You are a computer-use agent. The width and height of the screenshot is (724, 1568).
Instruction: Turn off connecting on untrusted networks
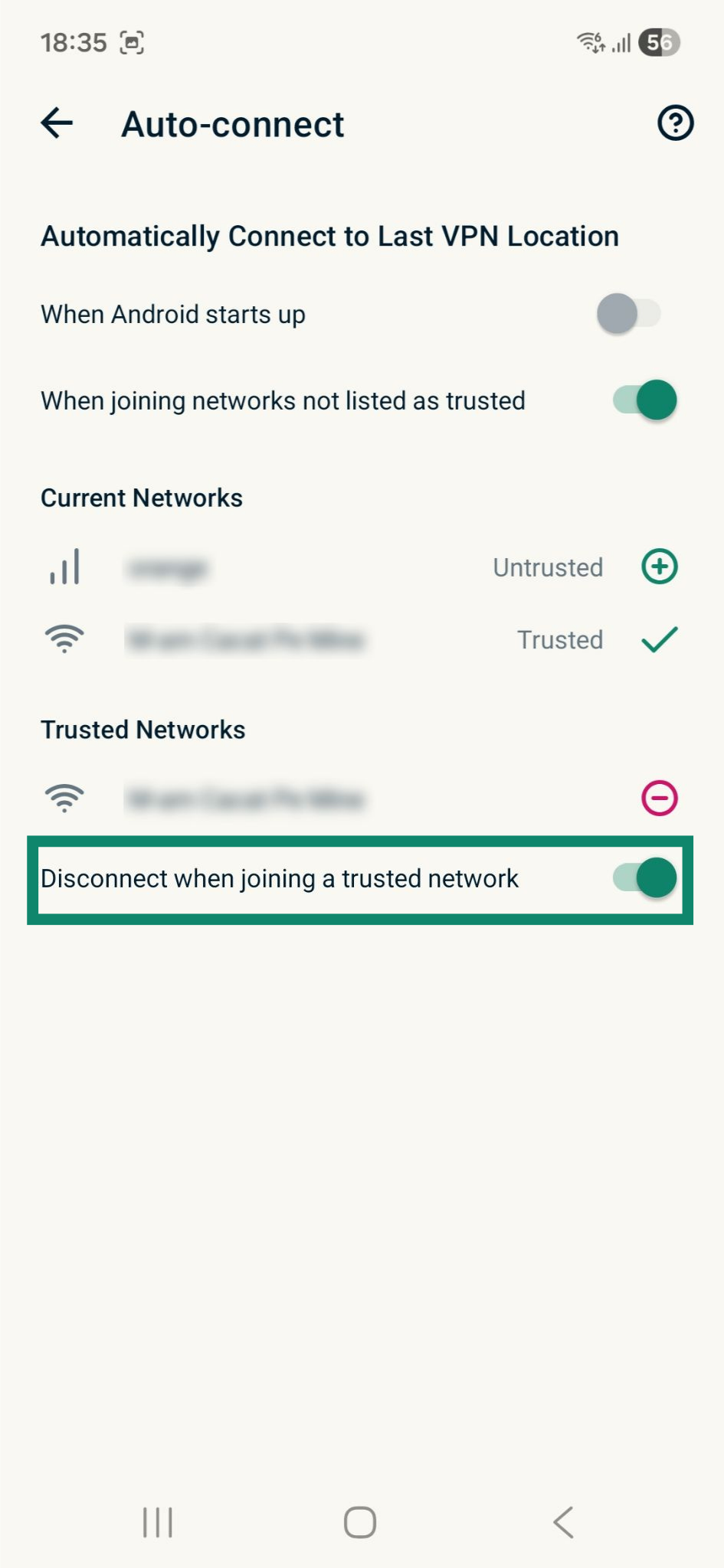[x=644, y=400]
